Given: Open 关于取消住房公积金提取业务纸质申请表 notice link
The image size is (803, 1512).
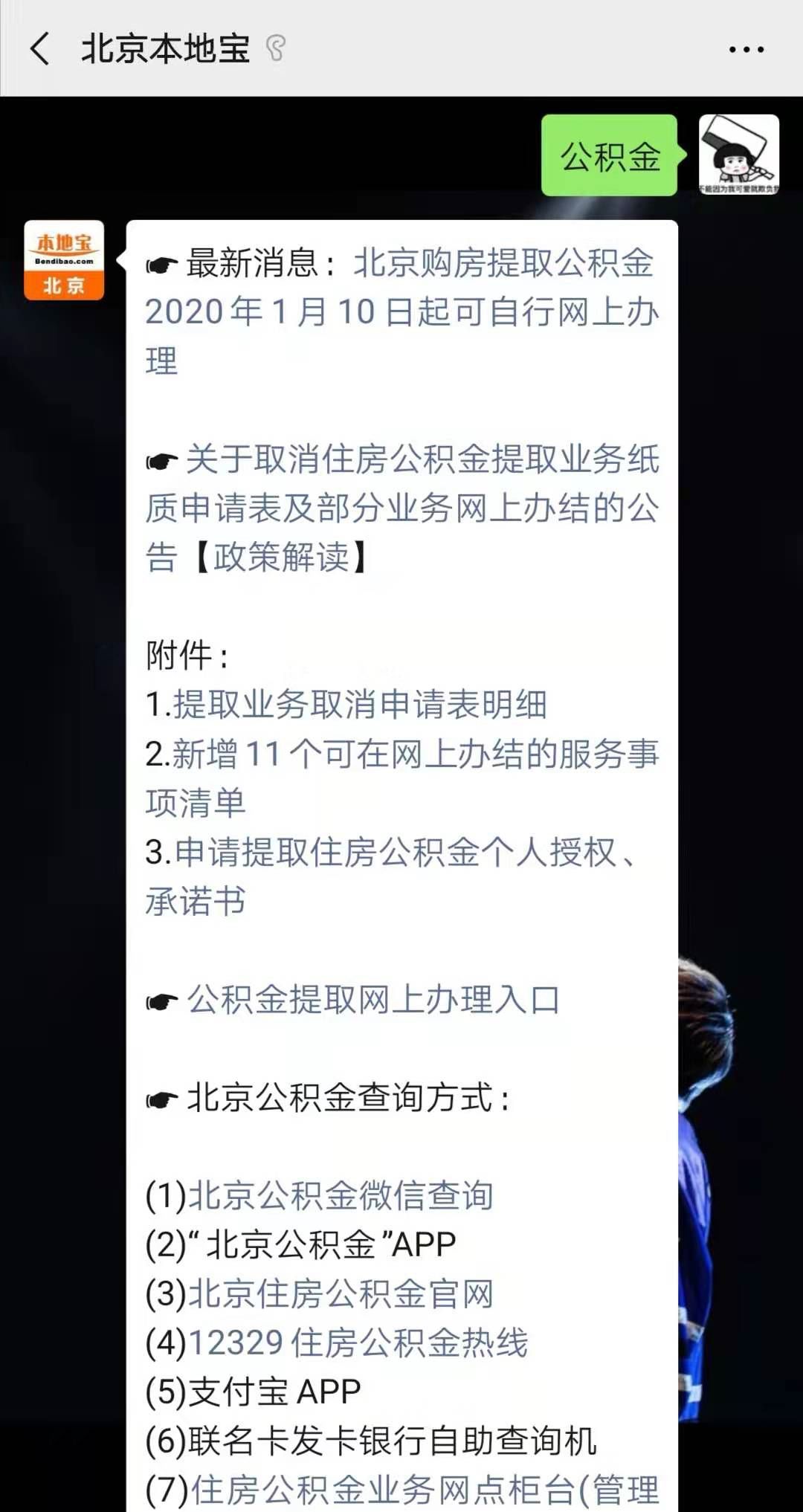Looking at the screenshot, I should click(x=401, y=508).
